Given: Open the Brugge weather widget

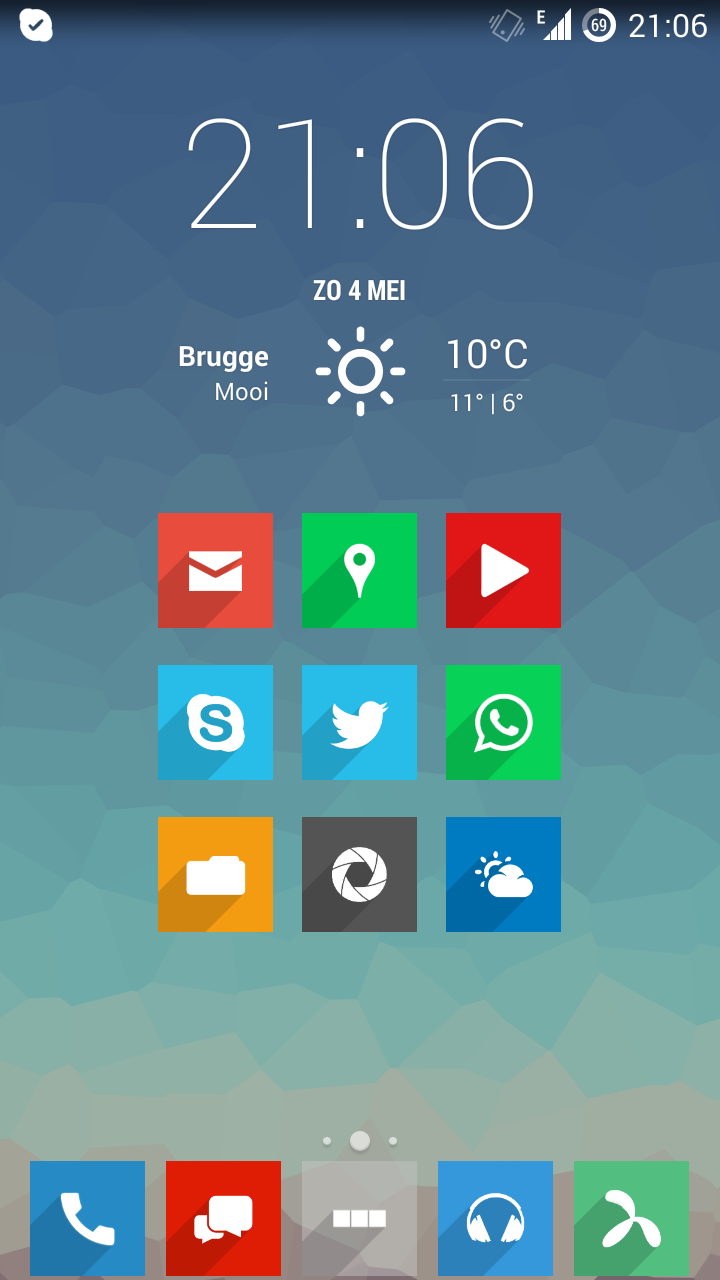Looking at the screenshot, I should [353, 372].
